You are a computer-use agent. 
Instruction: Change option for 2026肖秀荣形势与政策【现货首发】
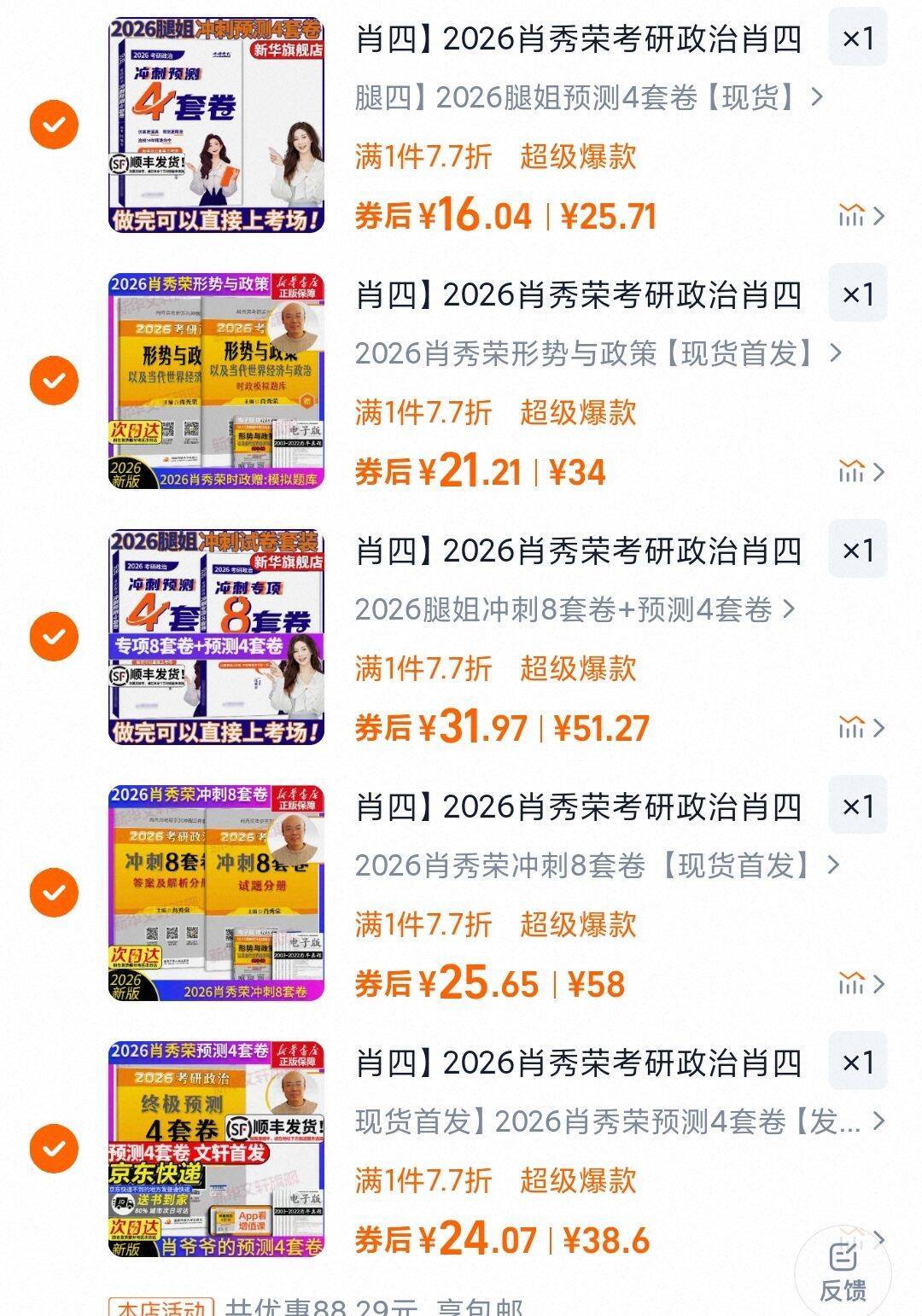pos(598,353)
